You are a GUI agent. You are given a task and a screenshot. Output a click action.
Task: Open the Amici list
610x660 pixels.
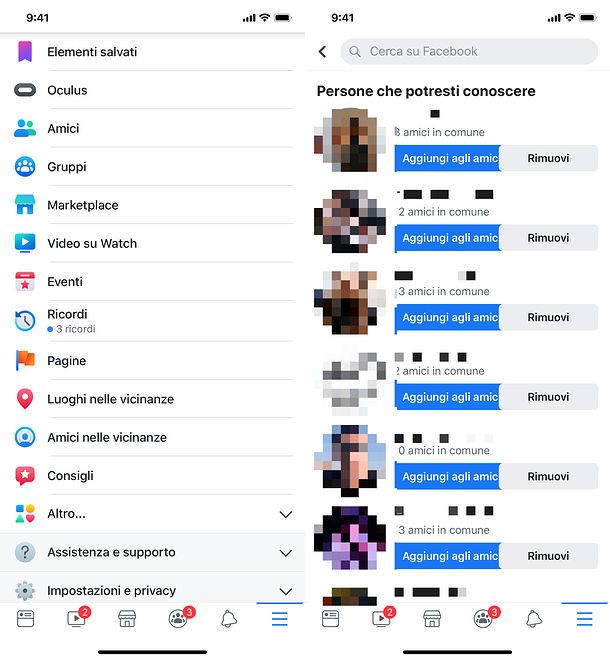(63, 129)
